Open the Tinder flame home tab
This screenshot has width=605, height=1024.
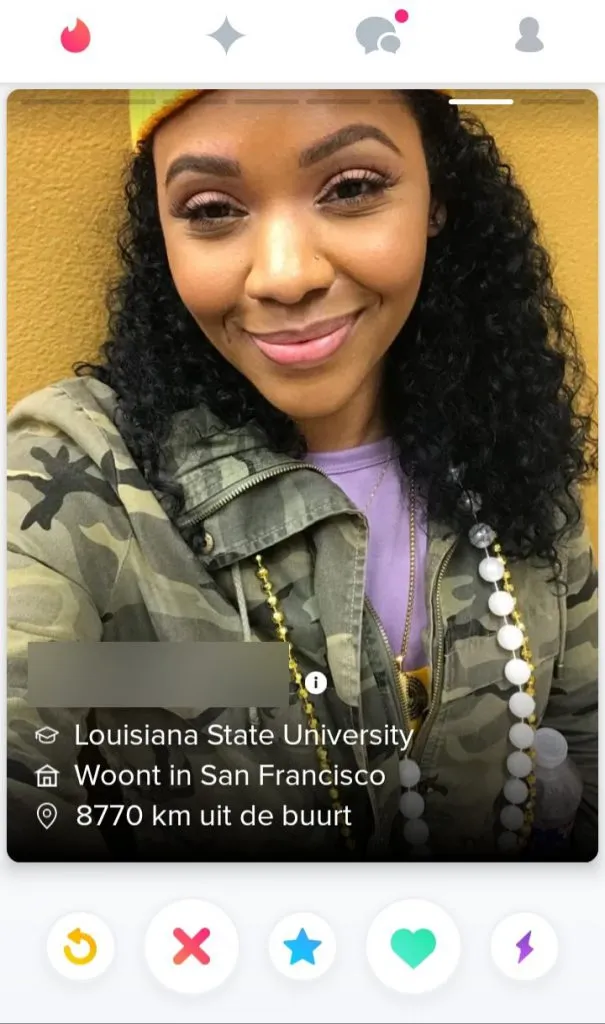coord(75,36)
